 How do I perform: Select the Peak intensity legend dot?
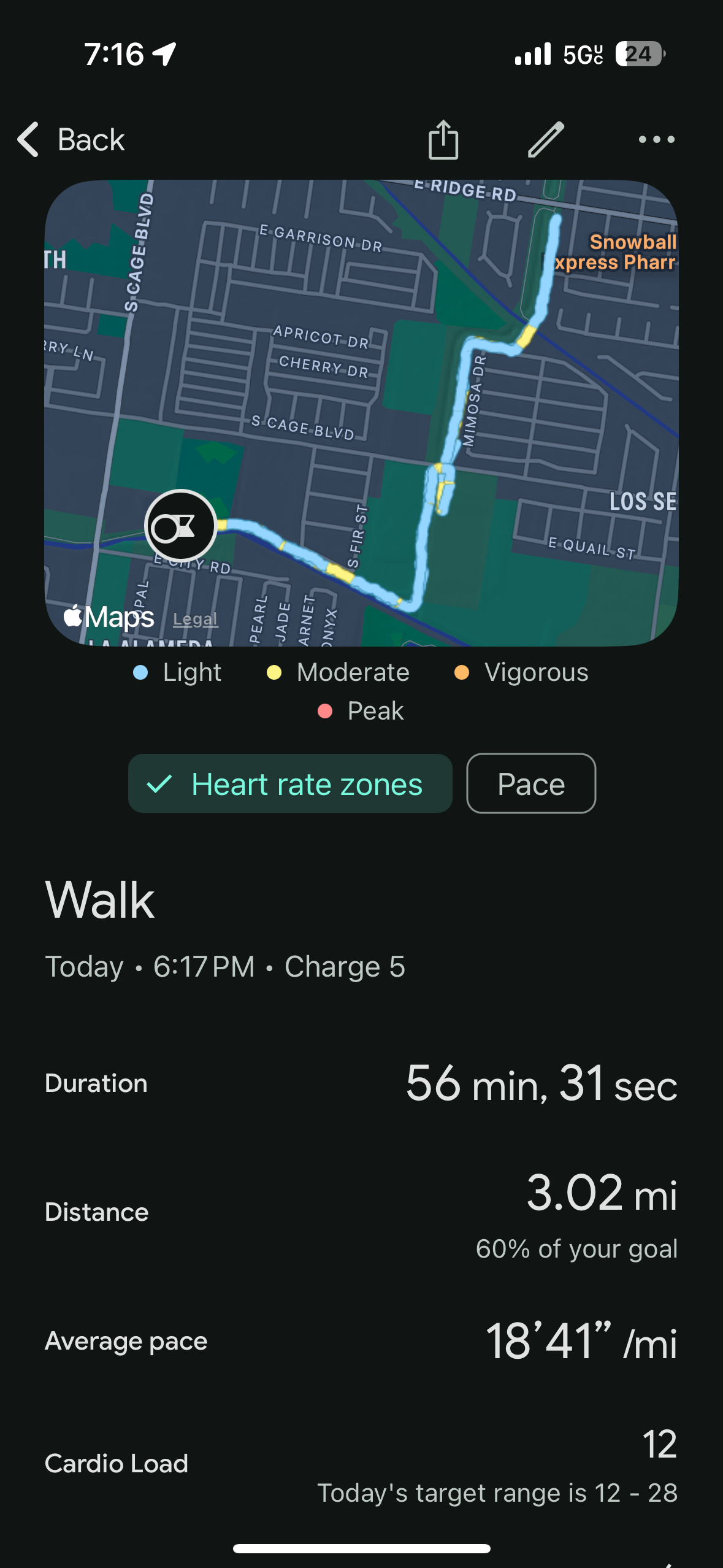tap(324, 710)
